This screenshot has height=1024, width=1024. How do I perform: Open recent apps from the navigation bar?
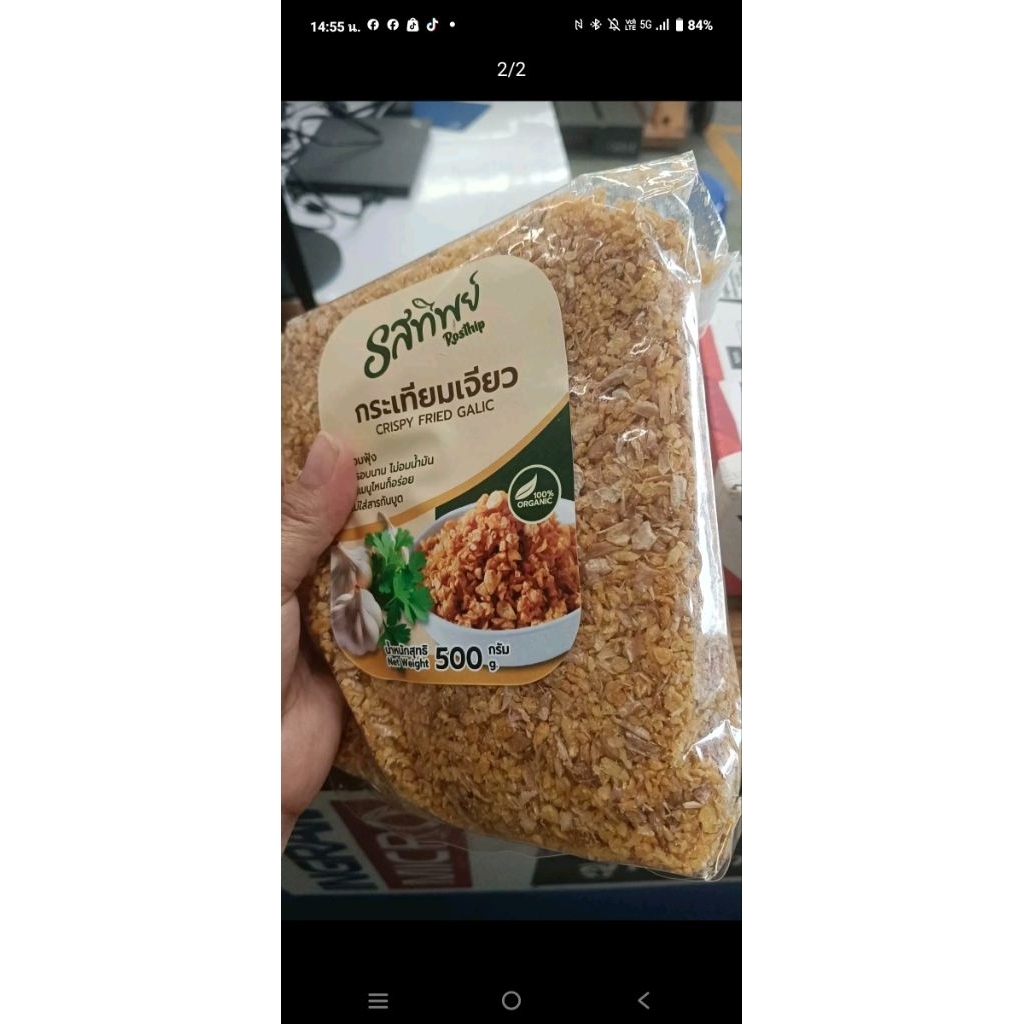tap(378, 1000)
